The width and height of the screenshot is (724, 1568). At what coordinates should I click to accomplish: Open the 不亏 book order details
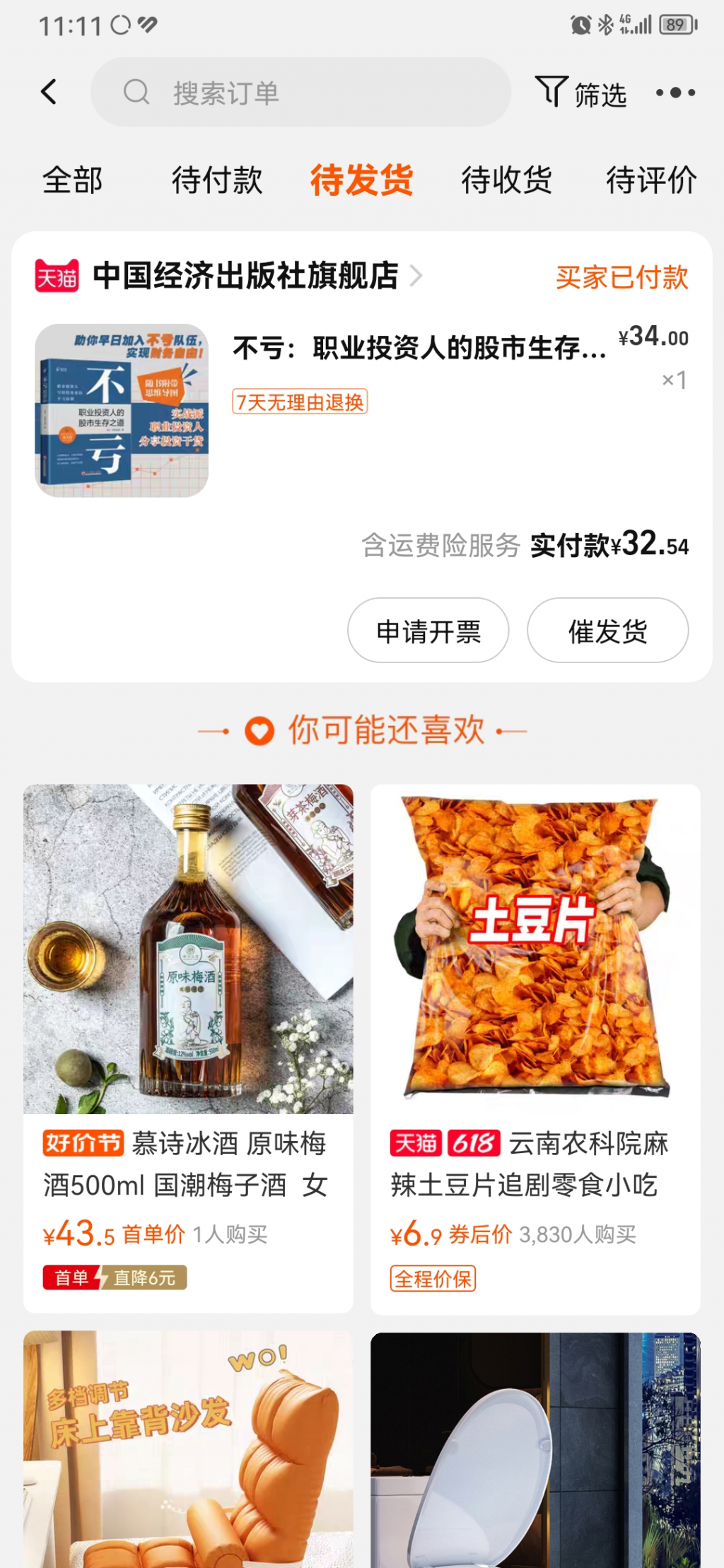point(419,348)
